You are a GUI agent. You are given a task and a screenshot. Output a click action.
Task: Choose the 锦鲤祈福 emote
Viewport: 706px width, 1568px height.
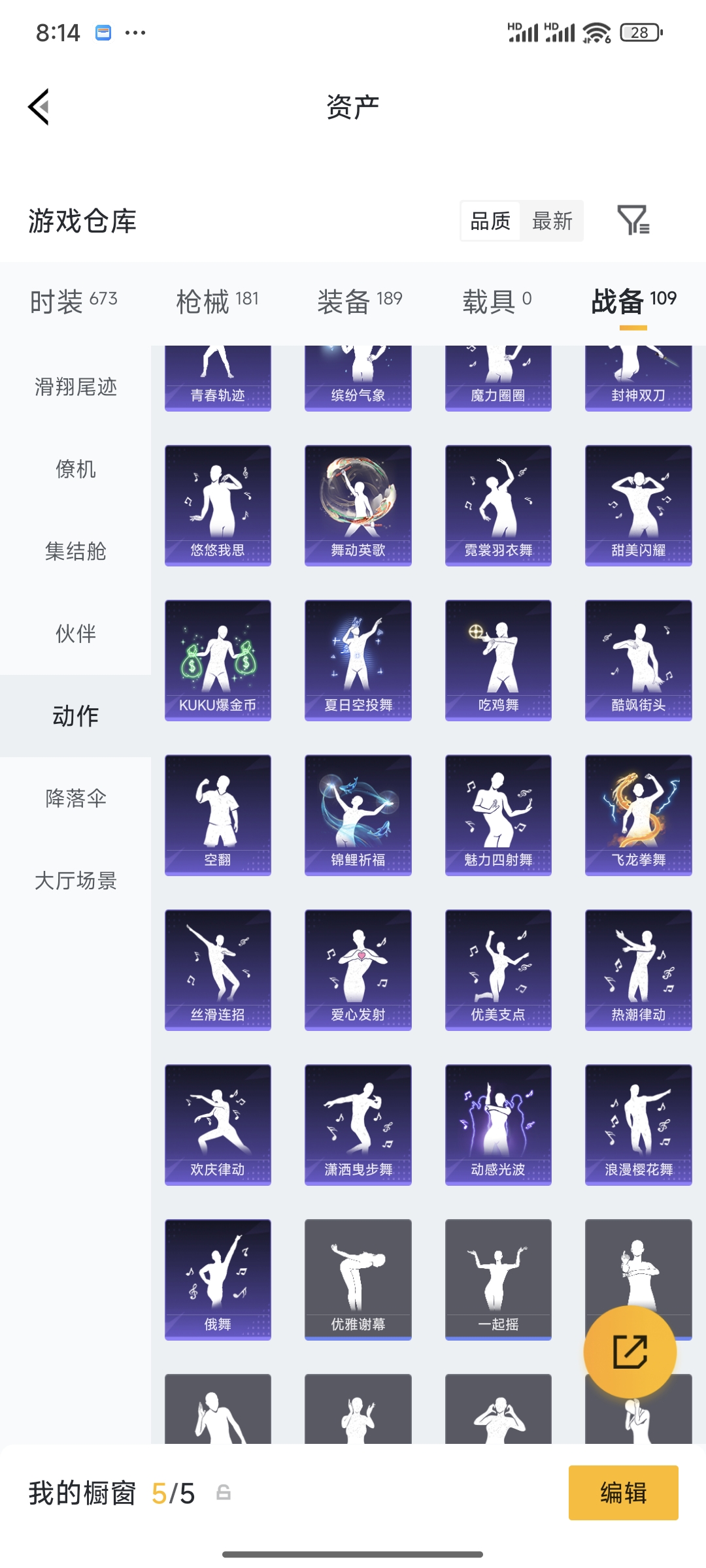(x=357, y=813)
